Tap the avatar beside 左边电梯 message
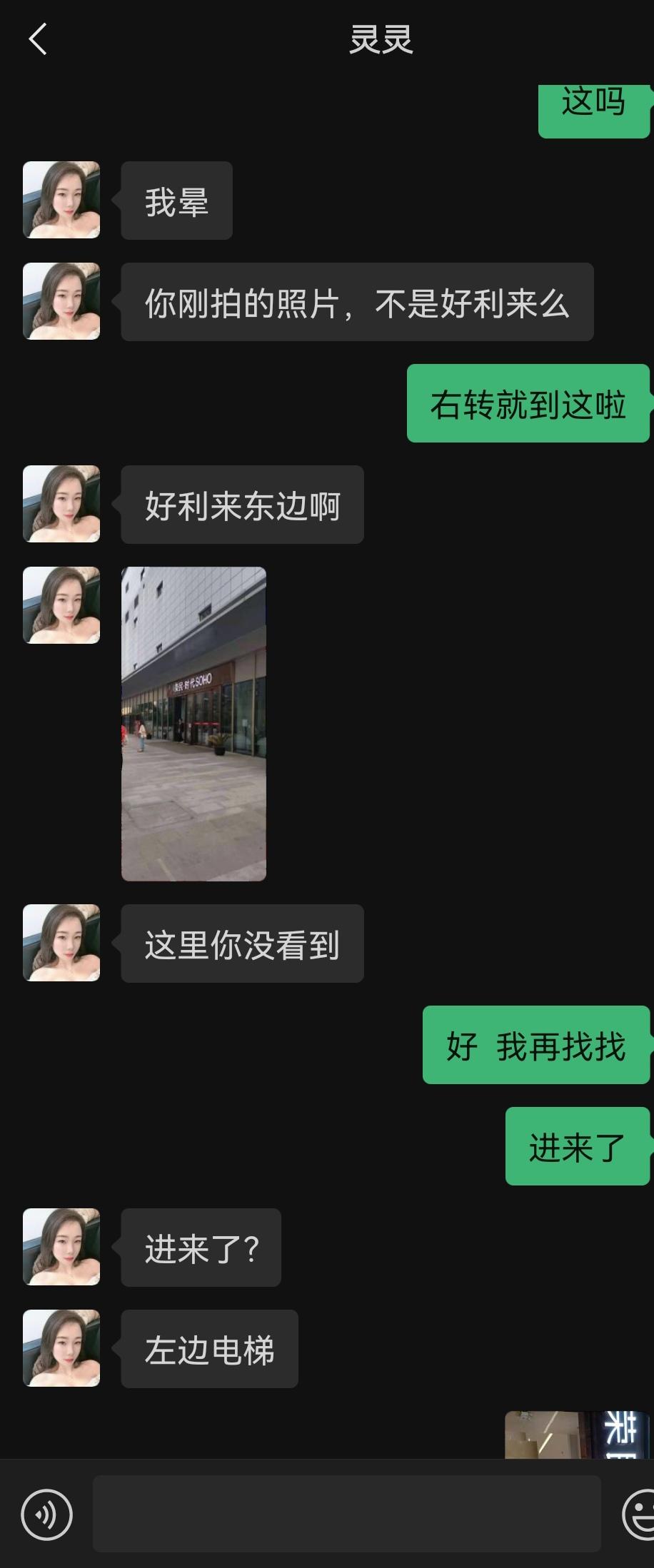The width and height of the screenshot is (654, 1568). coord(61,1349)
